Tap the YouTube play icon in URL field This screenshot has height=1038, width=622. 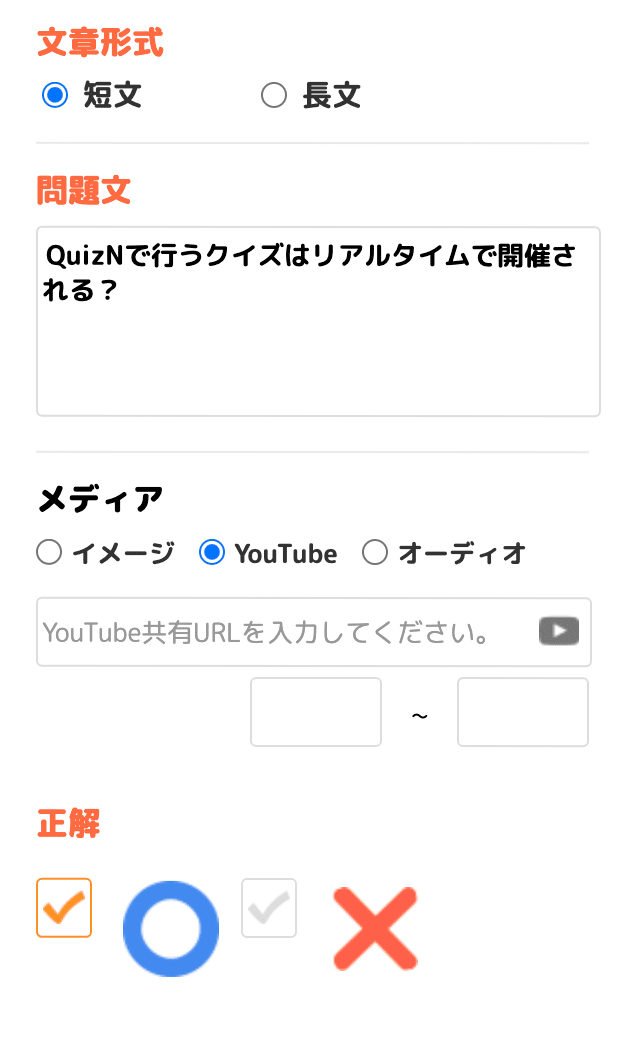559,631
